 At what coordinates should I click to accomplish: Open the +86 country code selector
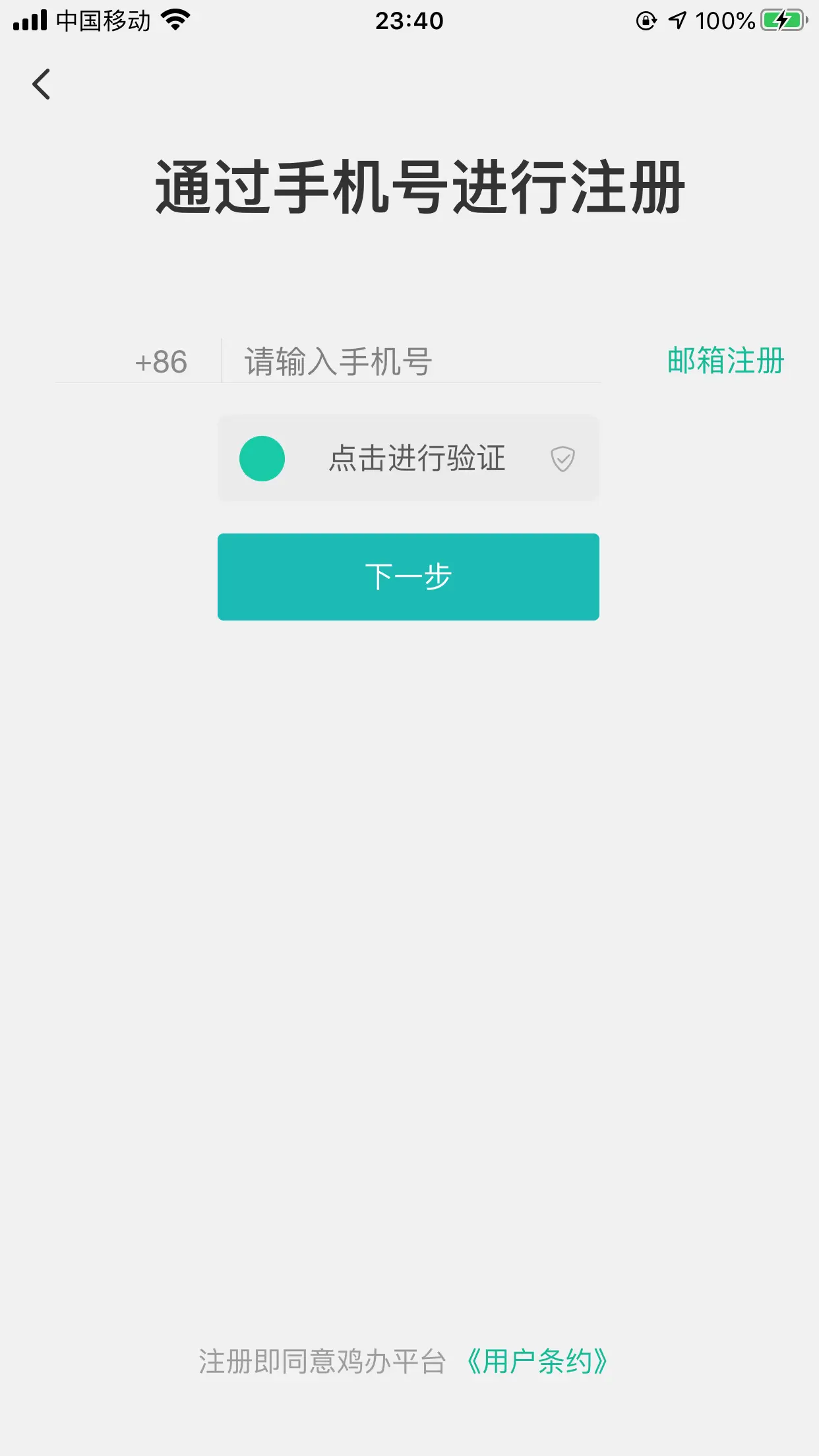tap(161, 362)
